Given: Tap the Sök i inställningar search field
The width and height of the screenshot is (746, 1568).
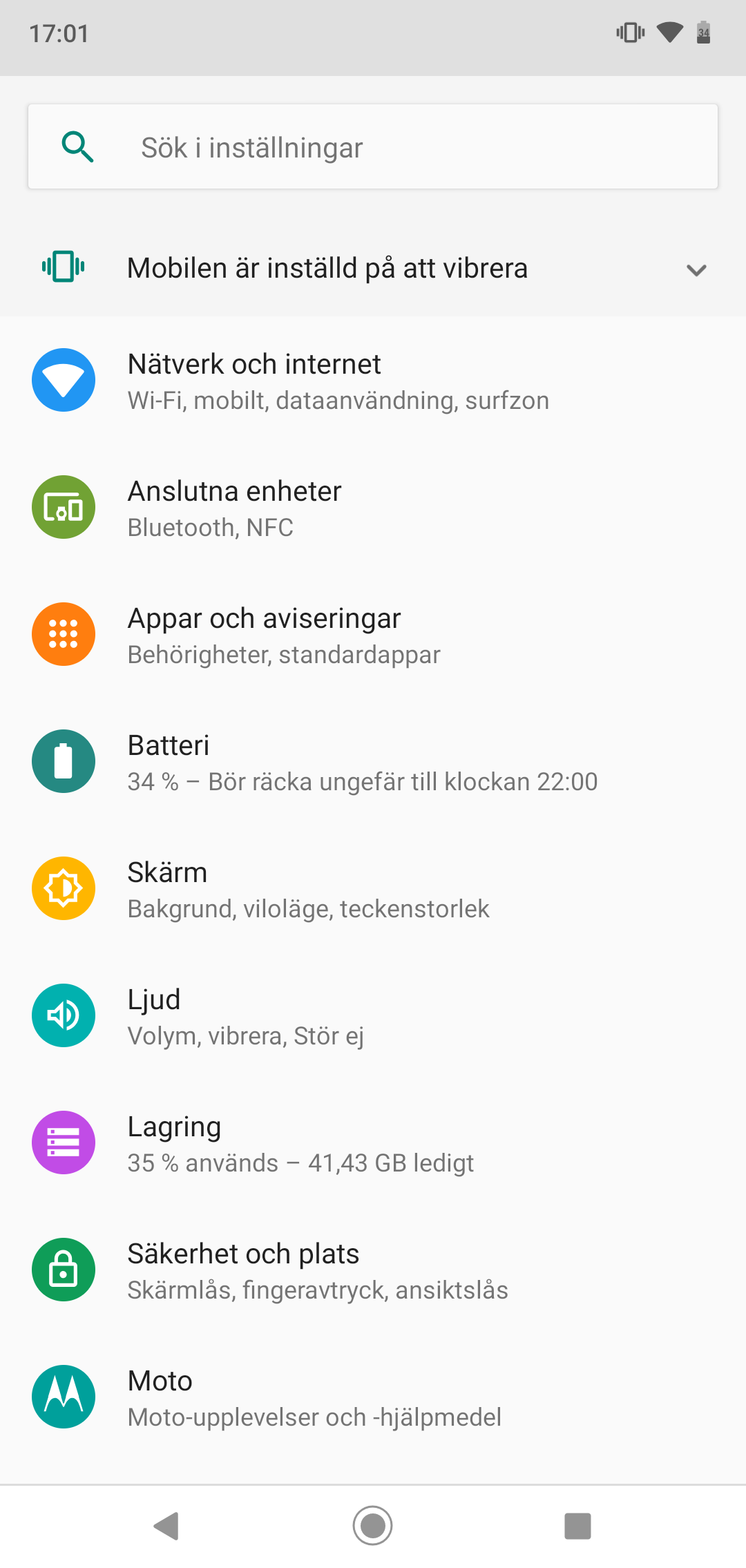Looking at the screenshot, I should coord(373,147).
